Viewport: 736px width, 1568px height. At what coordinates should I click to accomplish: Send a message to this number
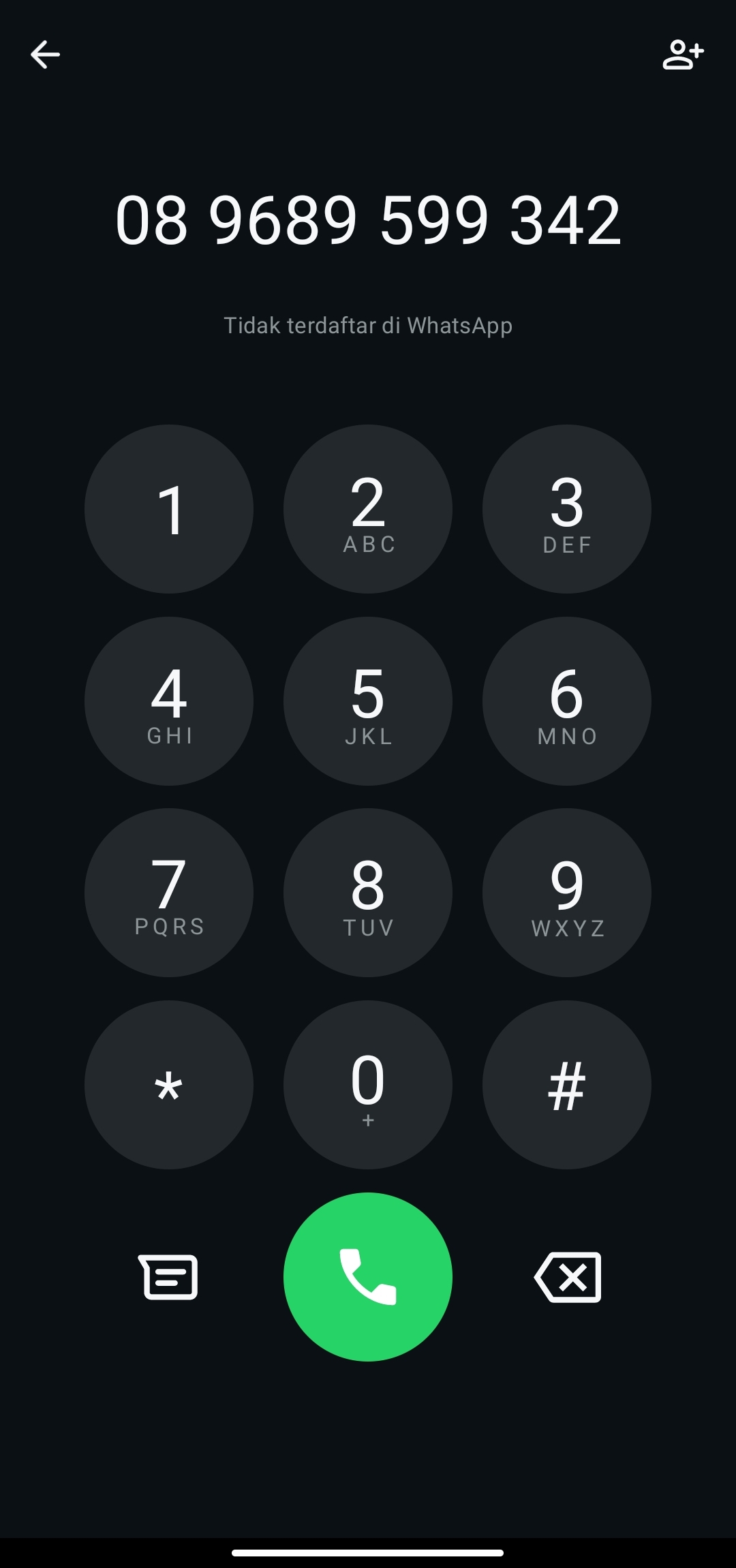(x=168, y=1277)
